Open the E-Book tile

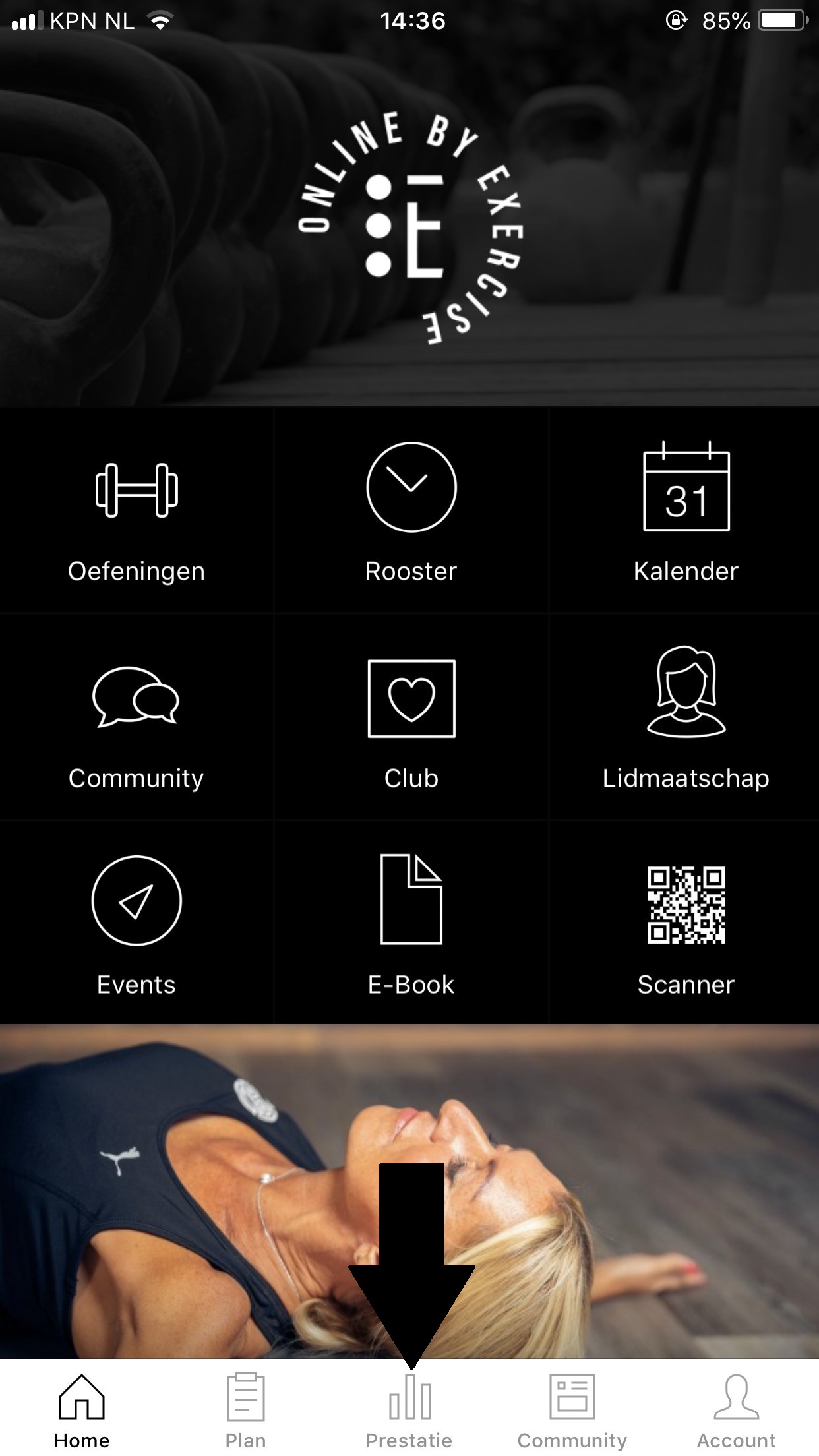(411, 923)
